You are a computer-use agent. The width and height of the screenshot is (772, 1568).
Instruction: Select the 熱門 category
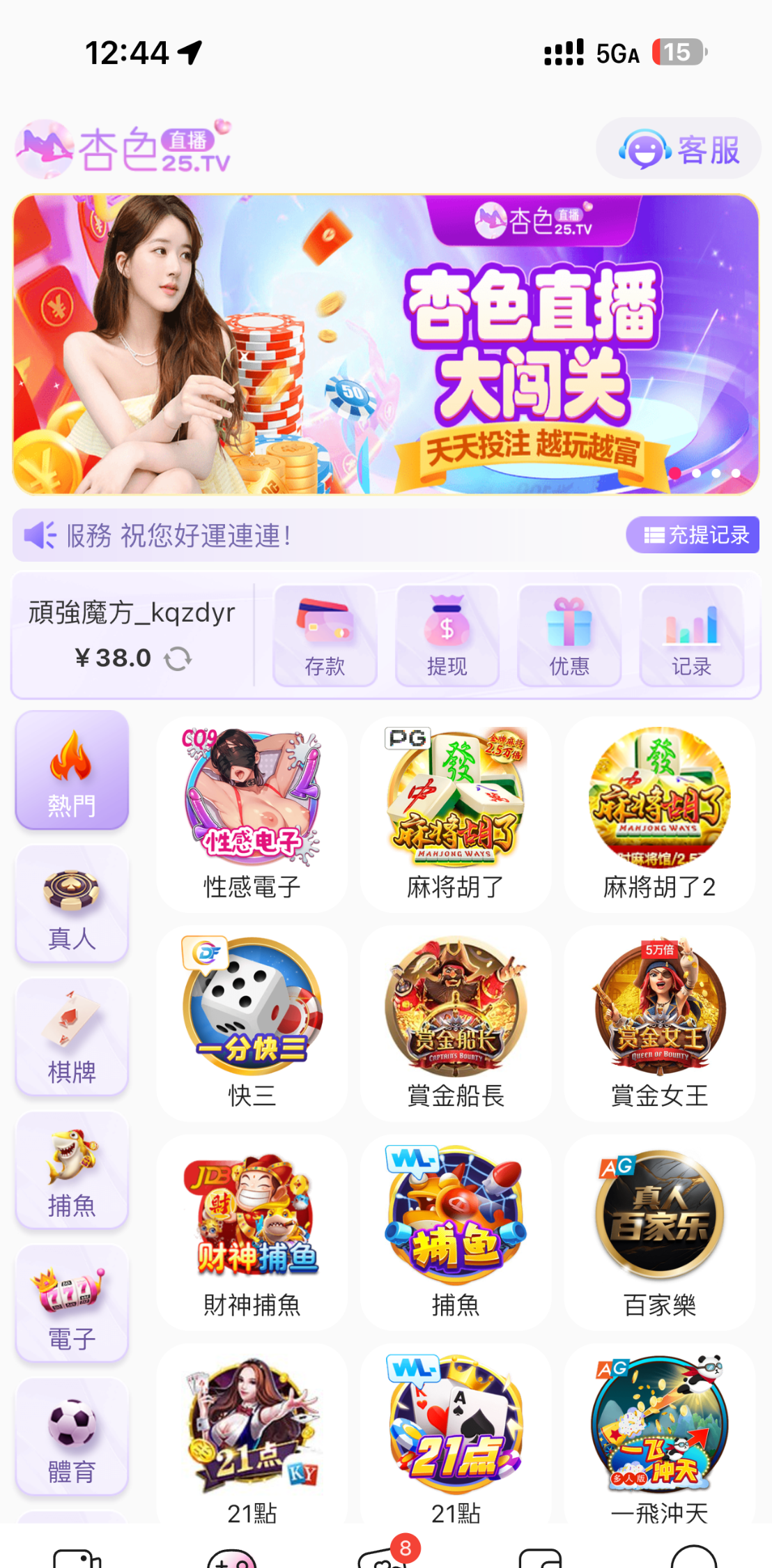tap(72, 770)
